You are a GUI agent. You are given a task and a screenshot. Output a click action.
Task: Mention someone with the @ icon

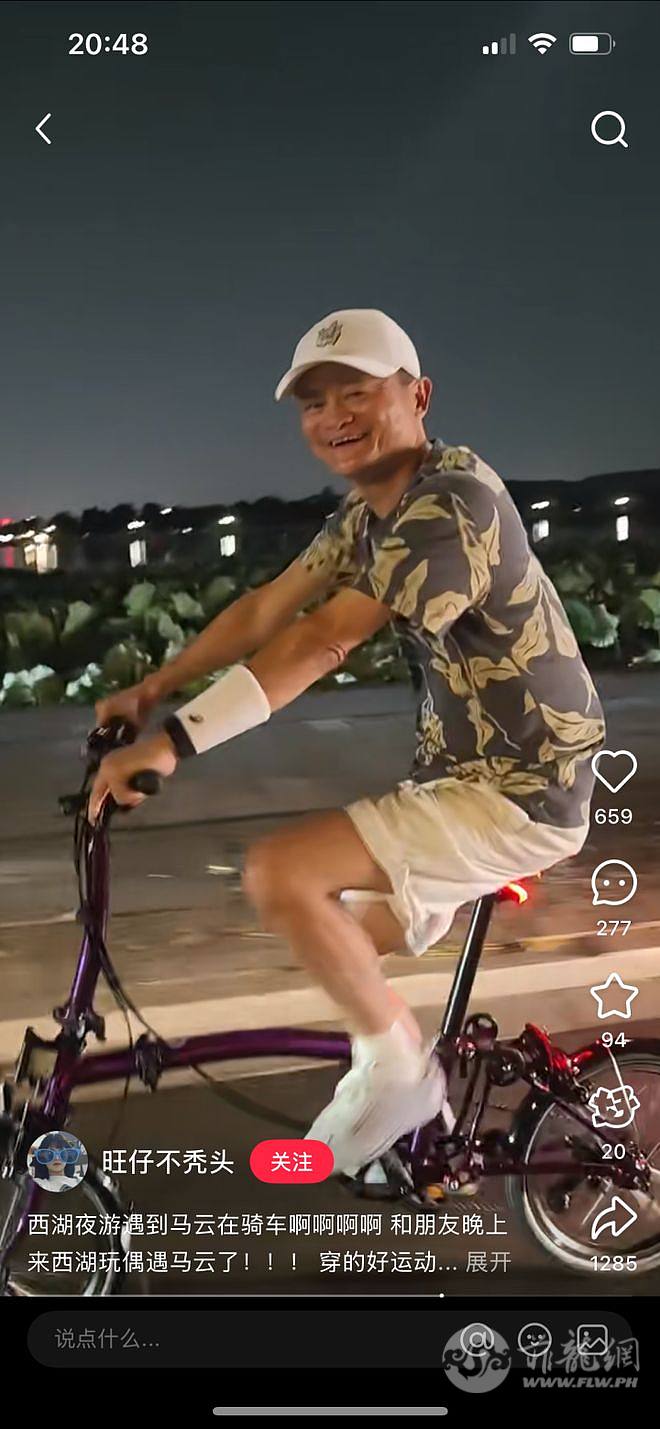click(478, 1338)
